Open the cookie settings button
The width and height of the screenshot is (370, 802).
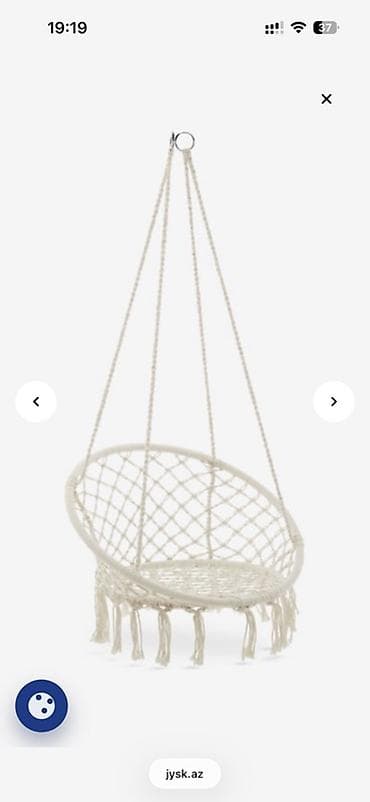click(41, 706)
